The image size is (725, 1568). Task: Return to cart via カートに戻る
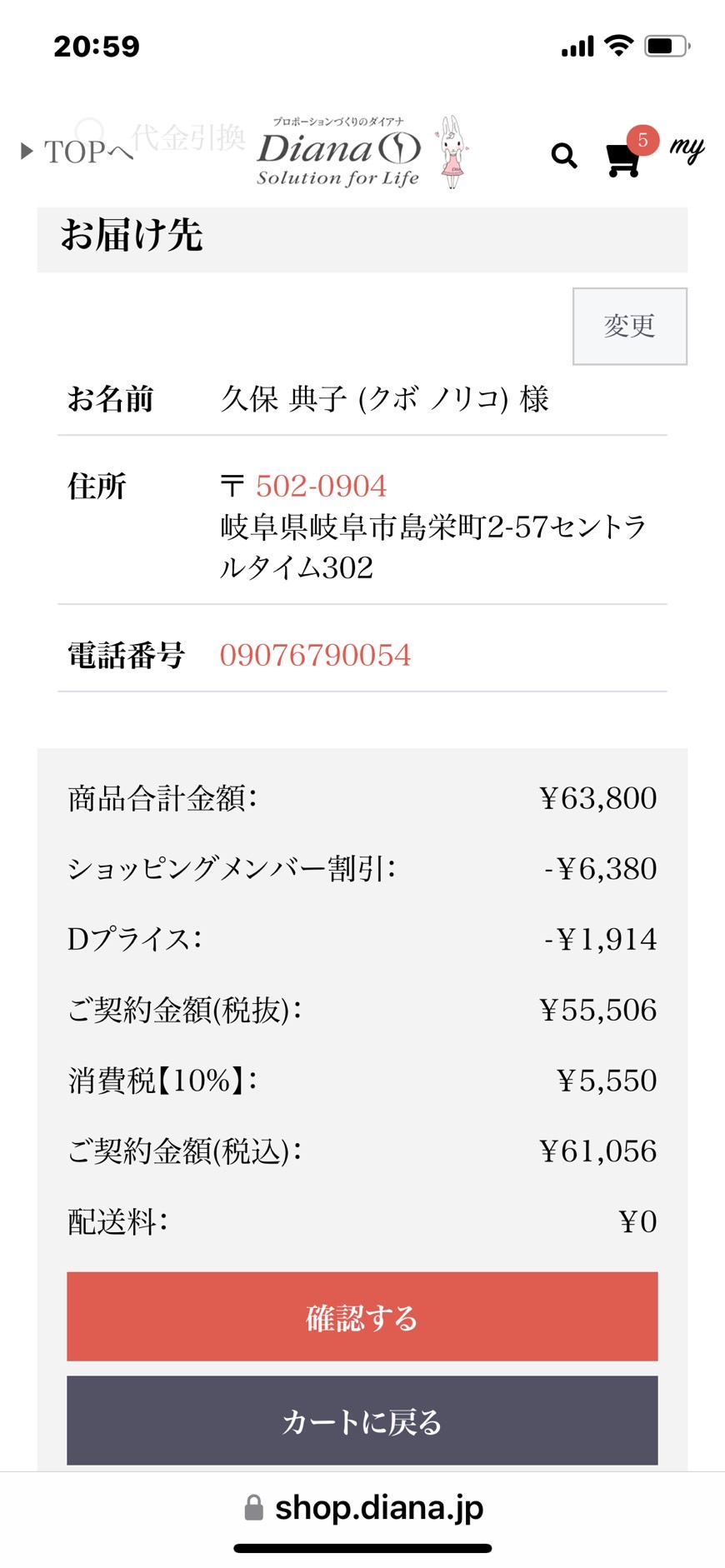pos(362,1421)
